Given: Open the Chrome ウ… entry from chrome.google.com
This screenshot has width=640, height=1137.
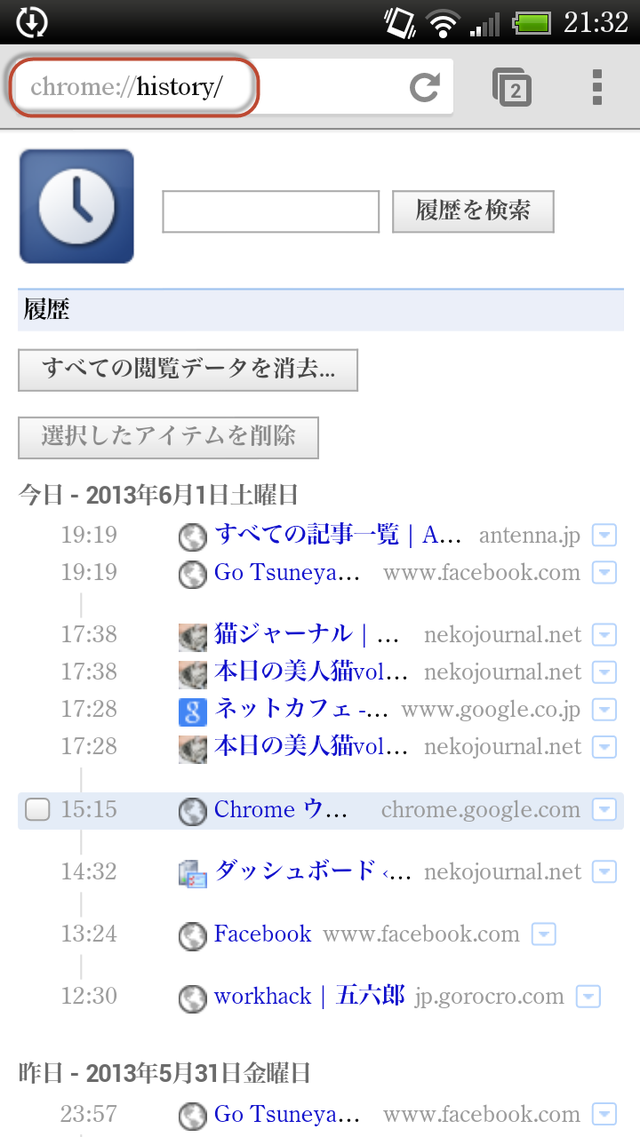Looking at the screenshot, I should pyautogui.click(x=280, y=810).
